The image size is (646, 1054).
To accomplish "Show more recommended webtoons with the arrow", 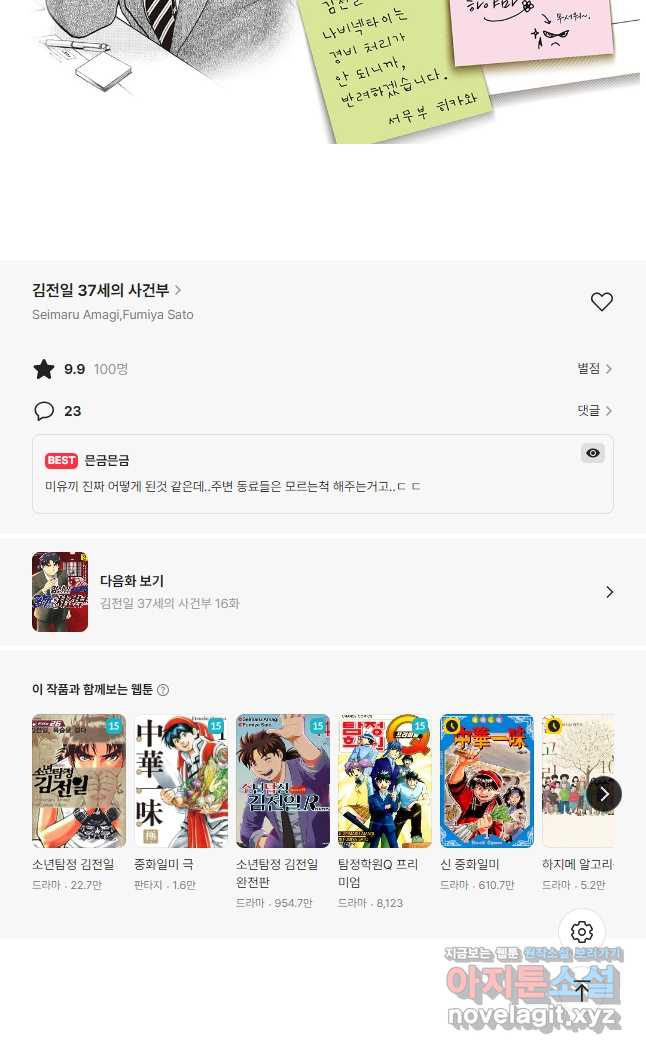I will pos(604,794).
